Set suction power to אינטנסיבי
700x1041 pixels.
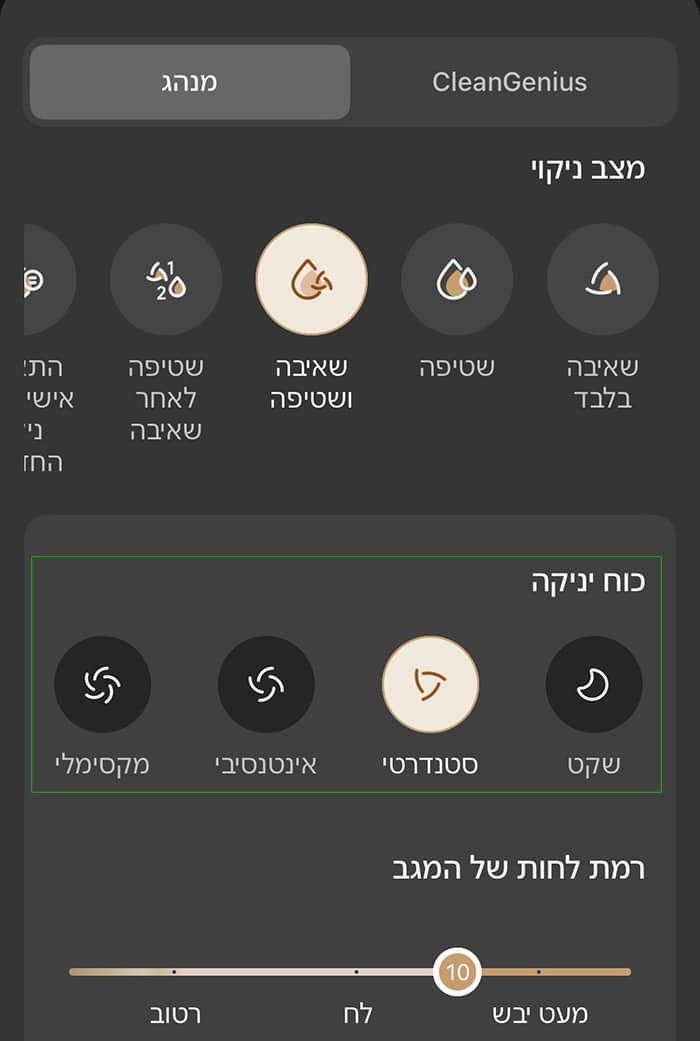pos(266,684)
